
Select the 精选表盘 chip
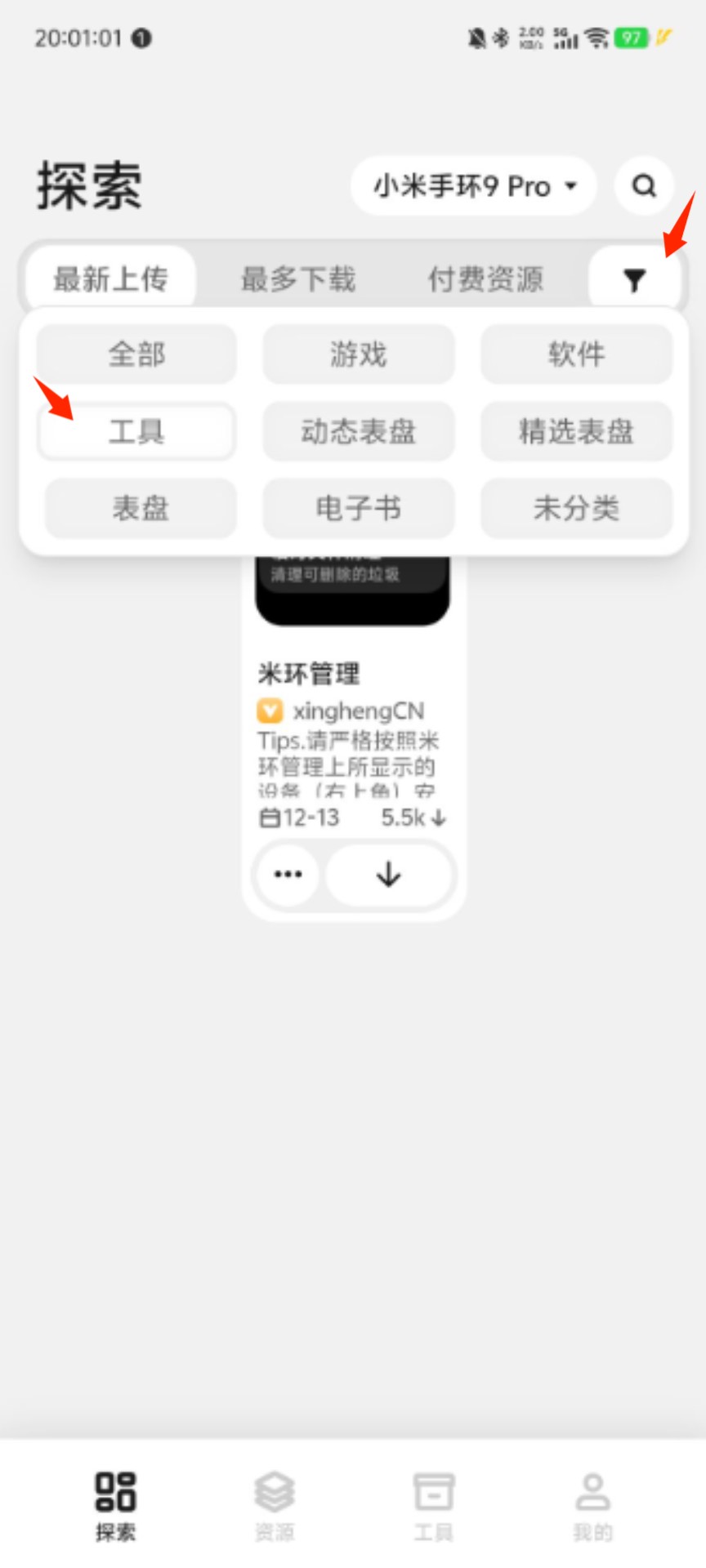tap(576, 431)
